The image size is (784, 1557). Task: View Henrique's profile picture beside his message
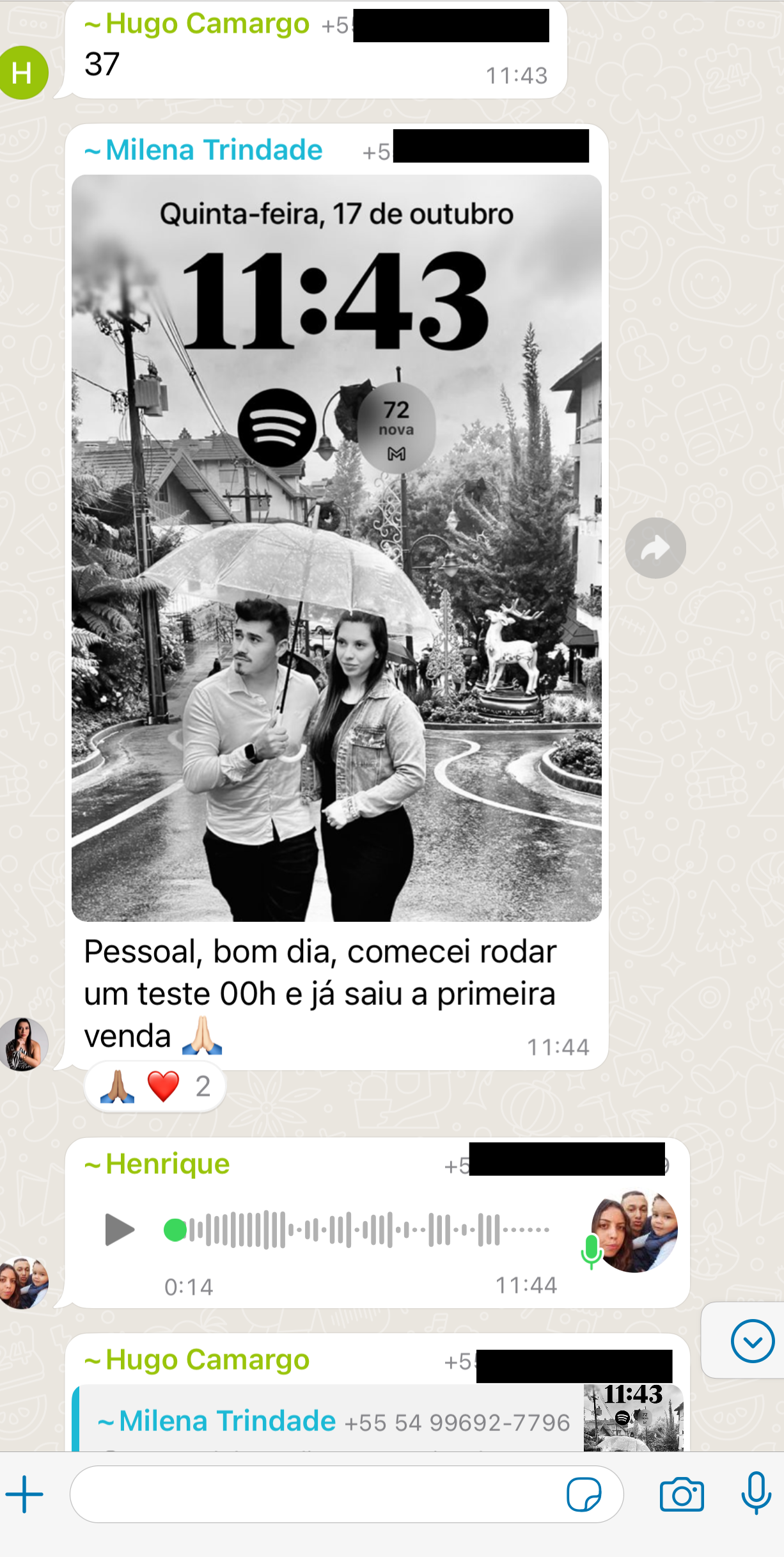[x=24, y=1283]
